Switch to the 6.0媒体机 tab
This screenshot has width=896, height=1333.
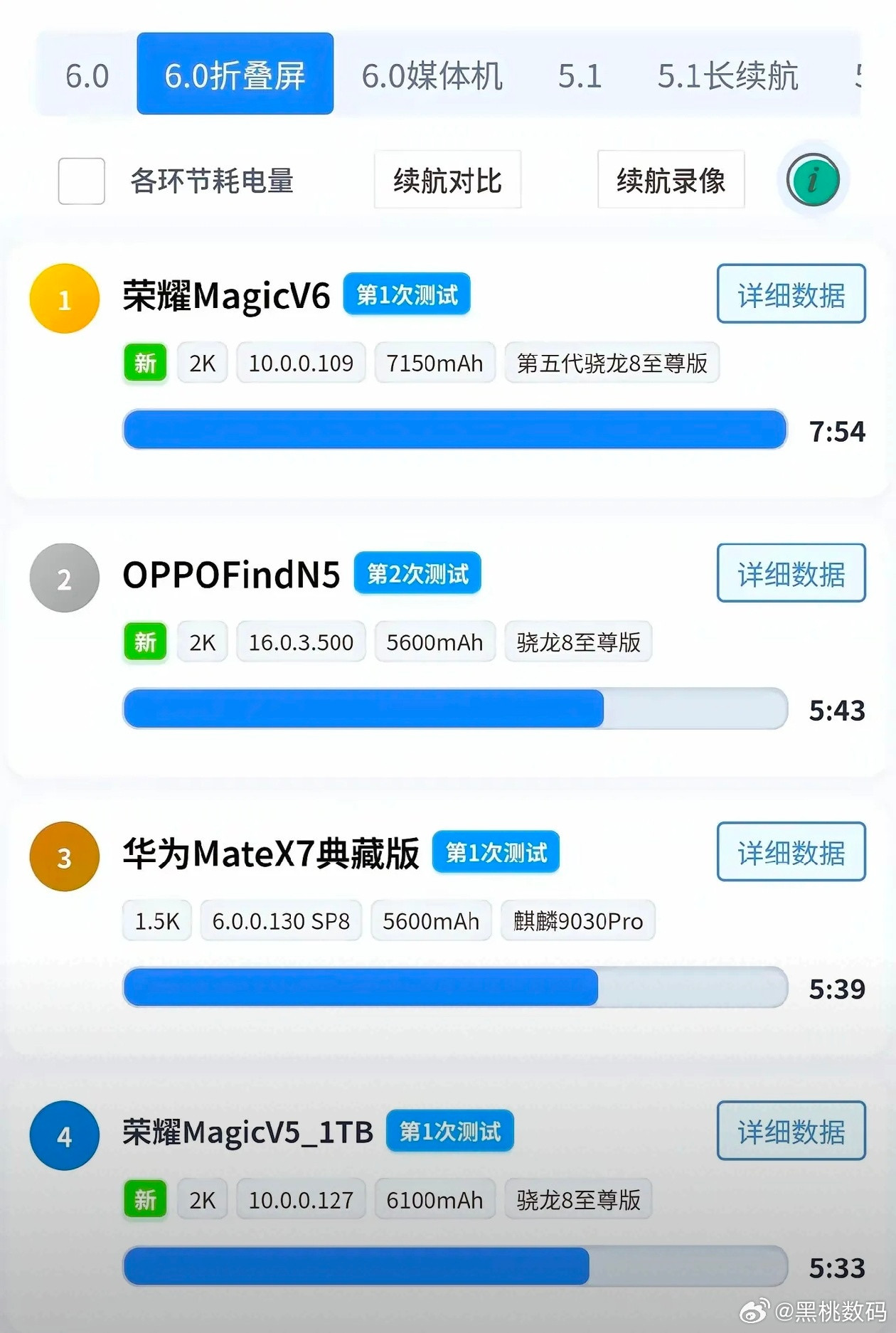point(433,75)
